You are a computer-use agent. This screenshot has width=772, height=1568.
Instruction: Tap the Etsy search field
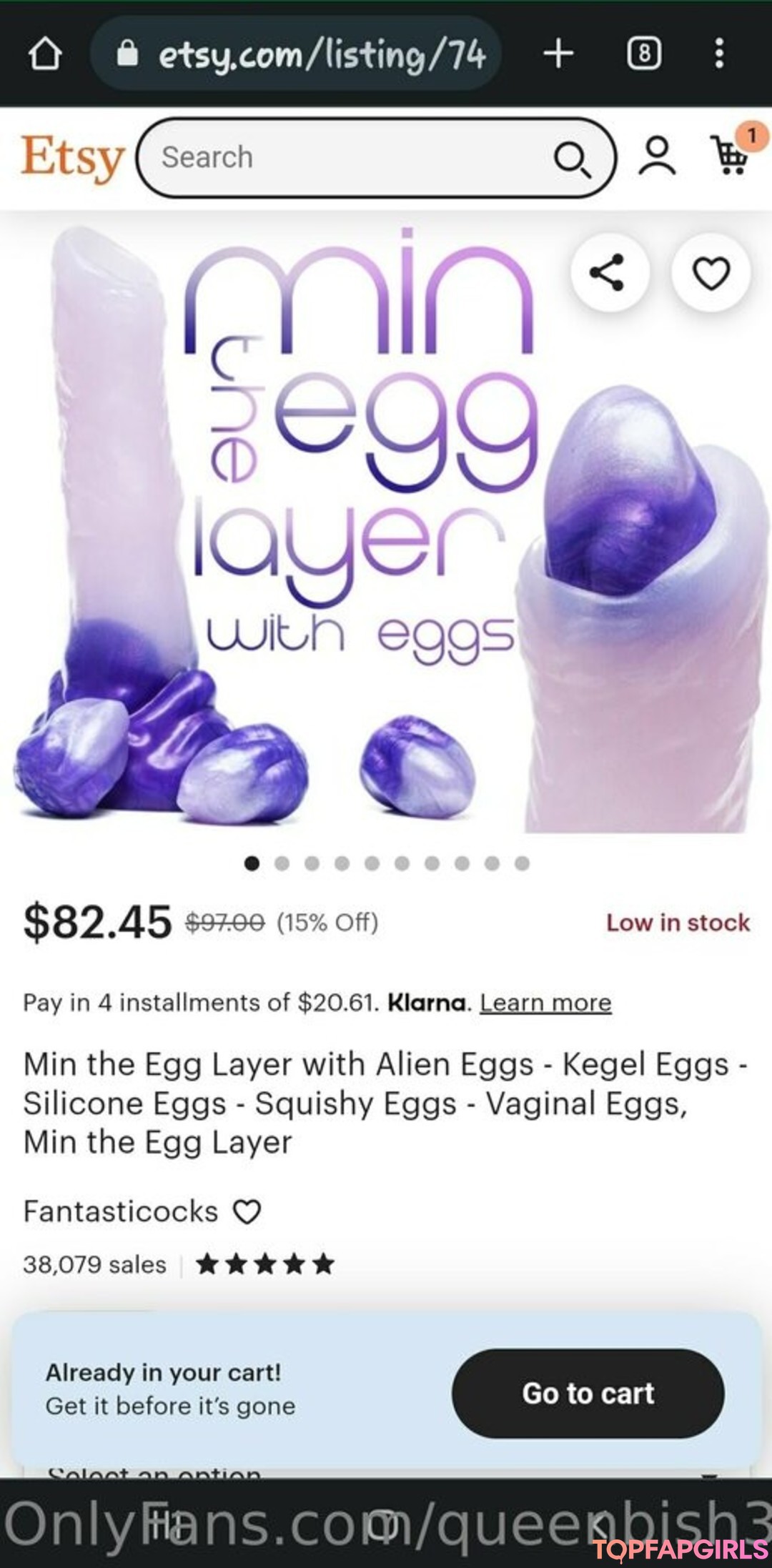click(376, 157)
